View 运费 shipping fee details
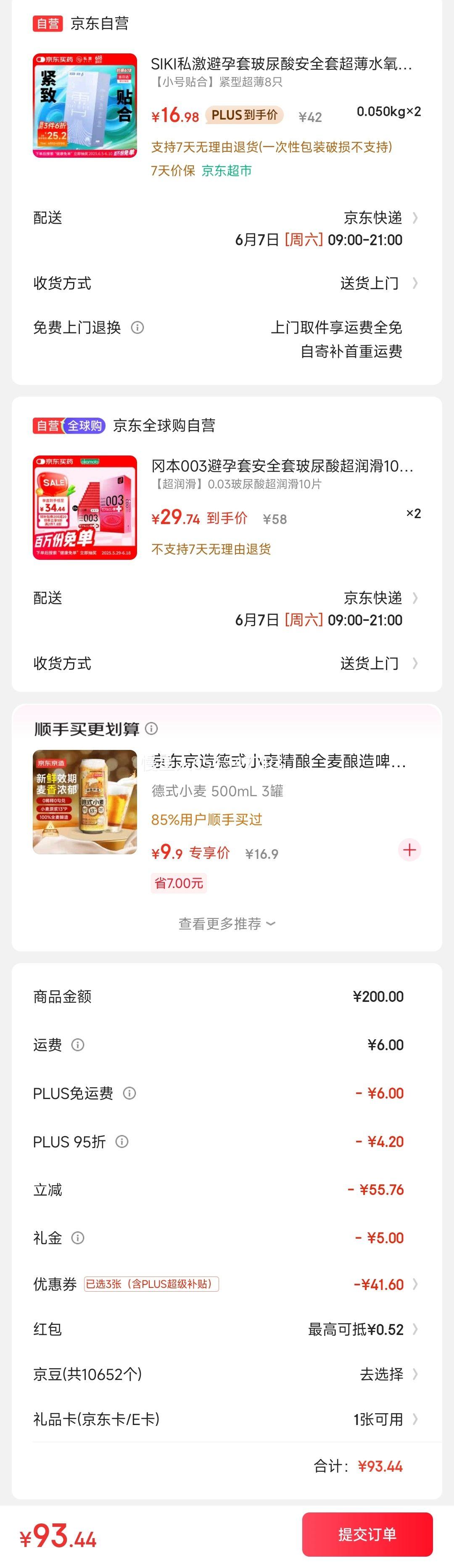Viewport: 454px width, 1568px height. [78, 1045]
